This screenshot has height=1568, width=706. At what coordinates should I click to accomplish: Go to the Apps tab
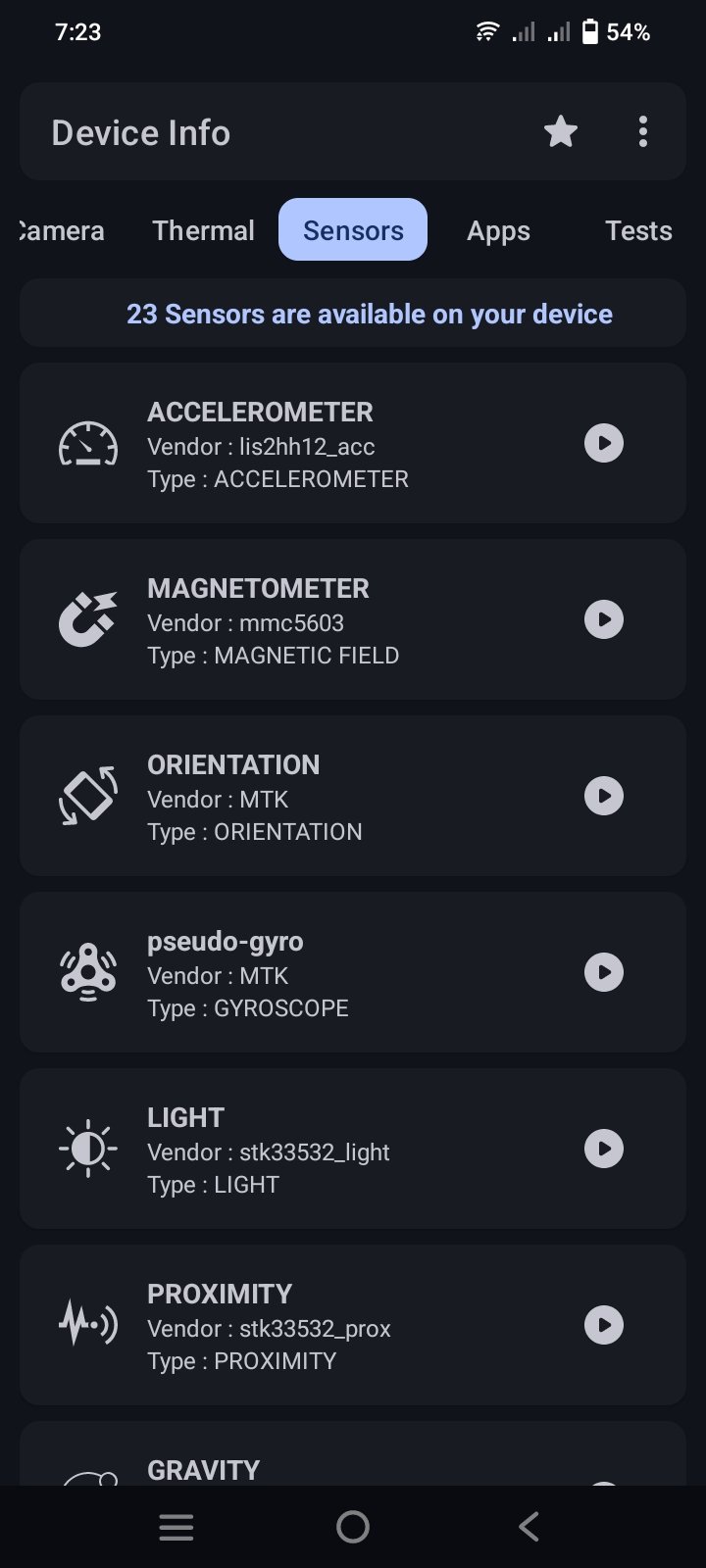tap(498, 230)
